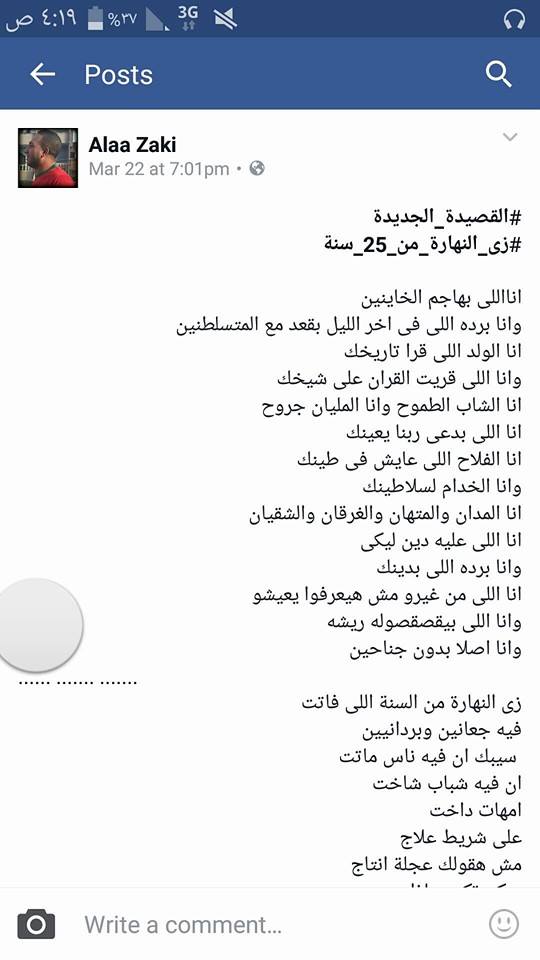
Task: Open the hashtag #القصيدة_الجديدة
Action: 447,217
